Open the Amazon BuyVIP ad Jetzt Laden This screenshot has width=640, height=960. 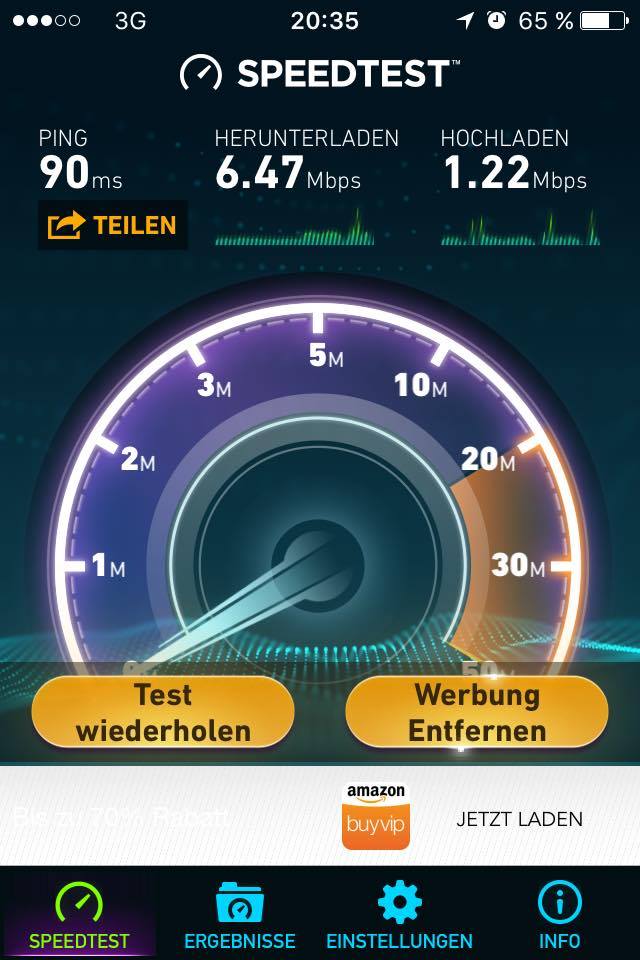pos(519,819)
